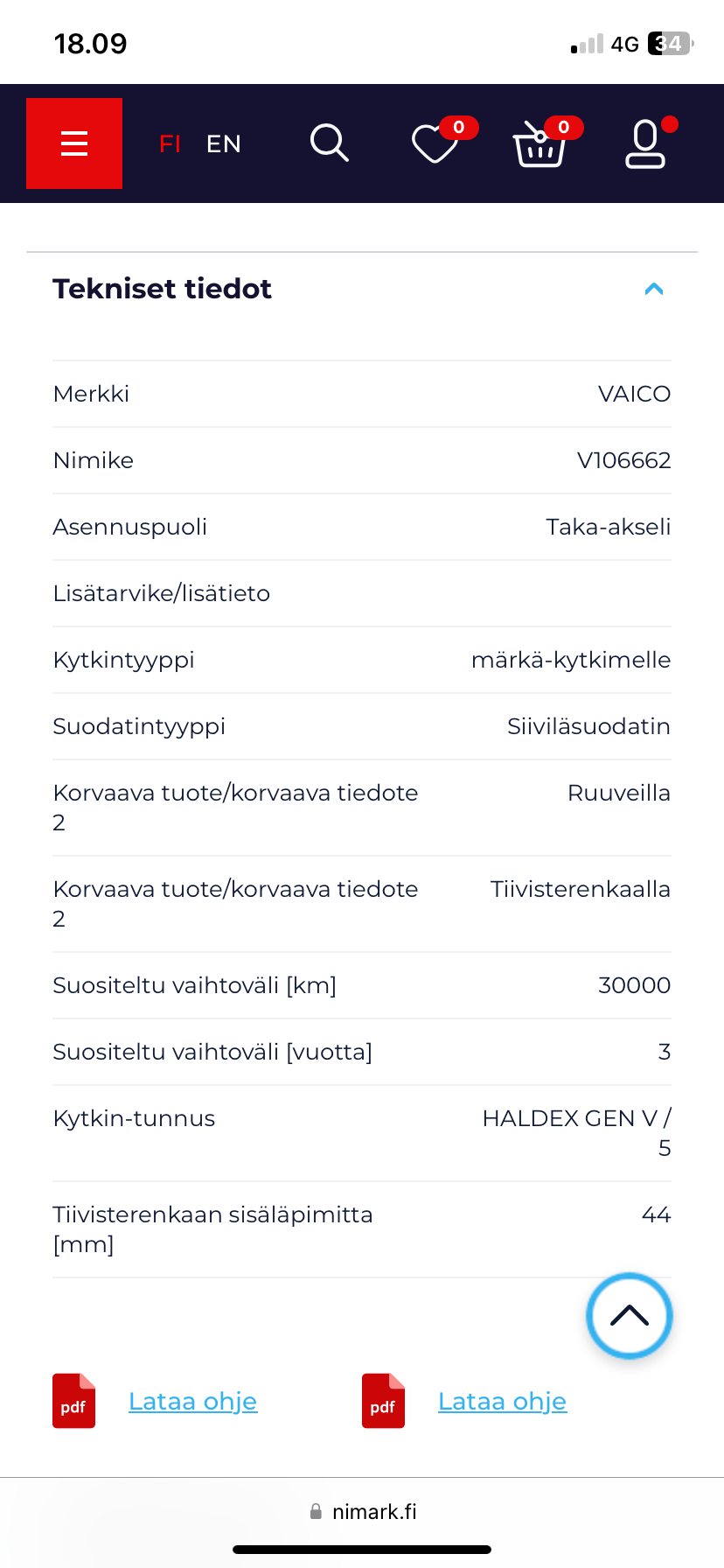Open the second PDF document icon
The height and width of the screenshot is (1568, 724).
click(383, 1401)
